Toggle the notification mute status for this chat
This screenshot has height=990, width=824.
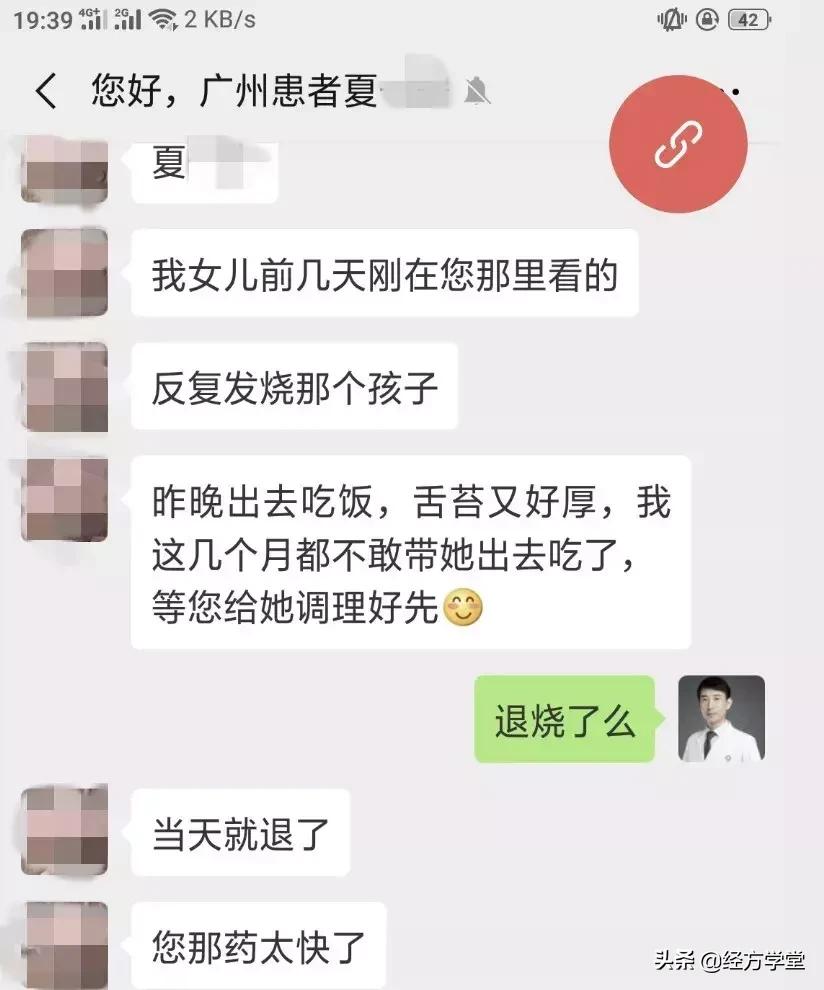[x=477, y=92]
